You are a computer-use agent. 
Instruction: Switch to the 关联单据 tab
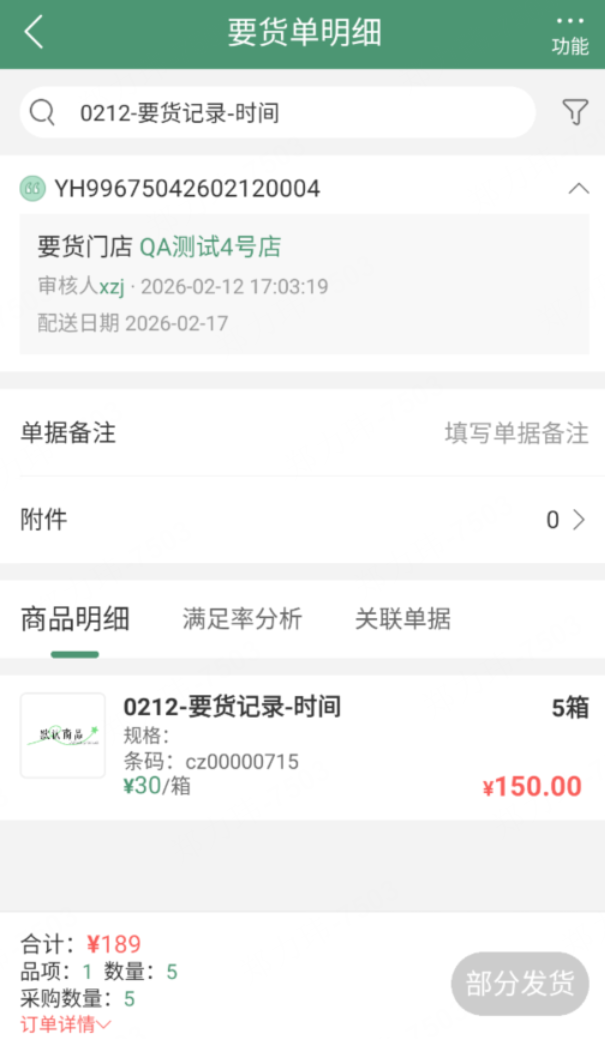click(403, 619)
